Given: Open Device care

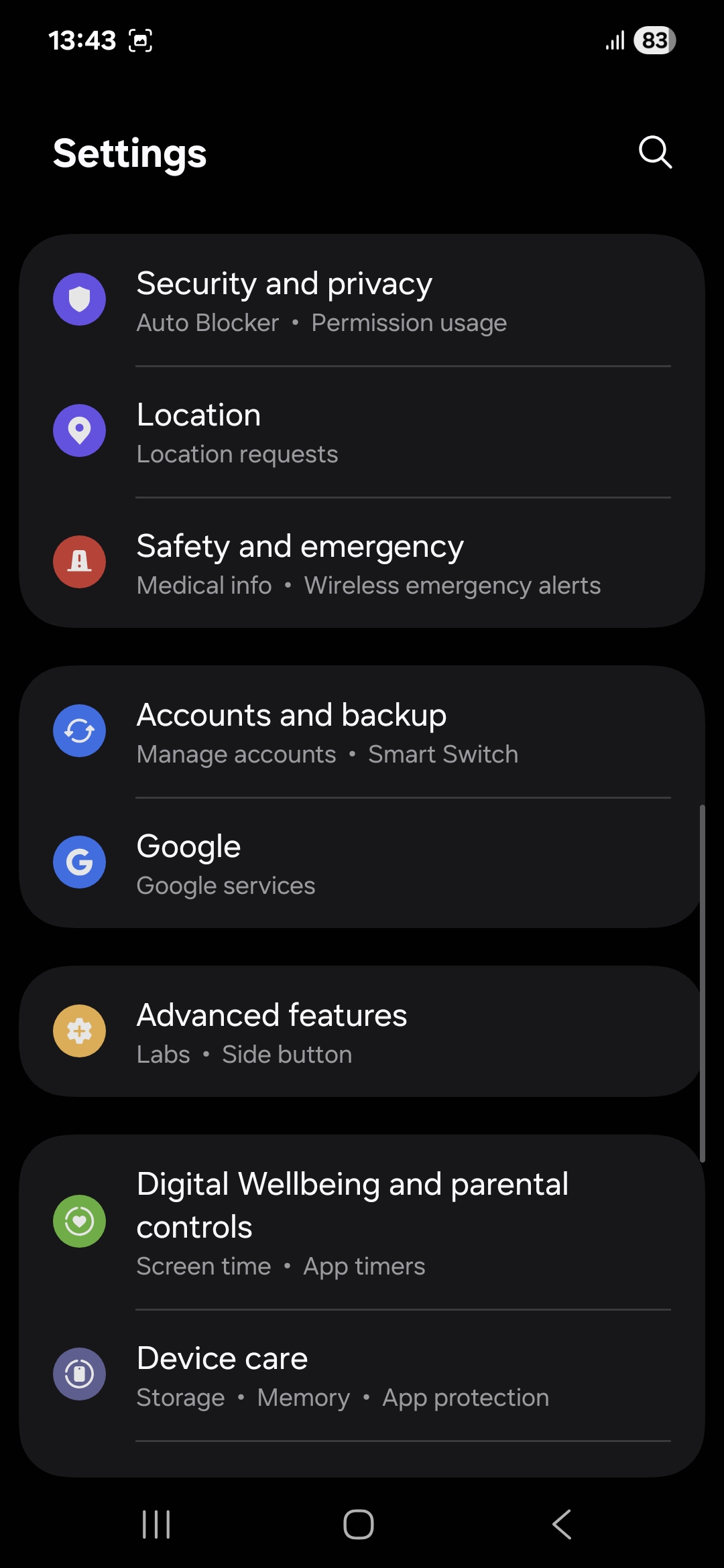Looking at the screenshot, I should (362, 1375).
